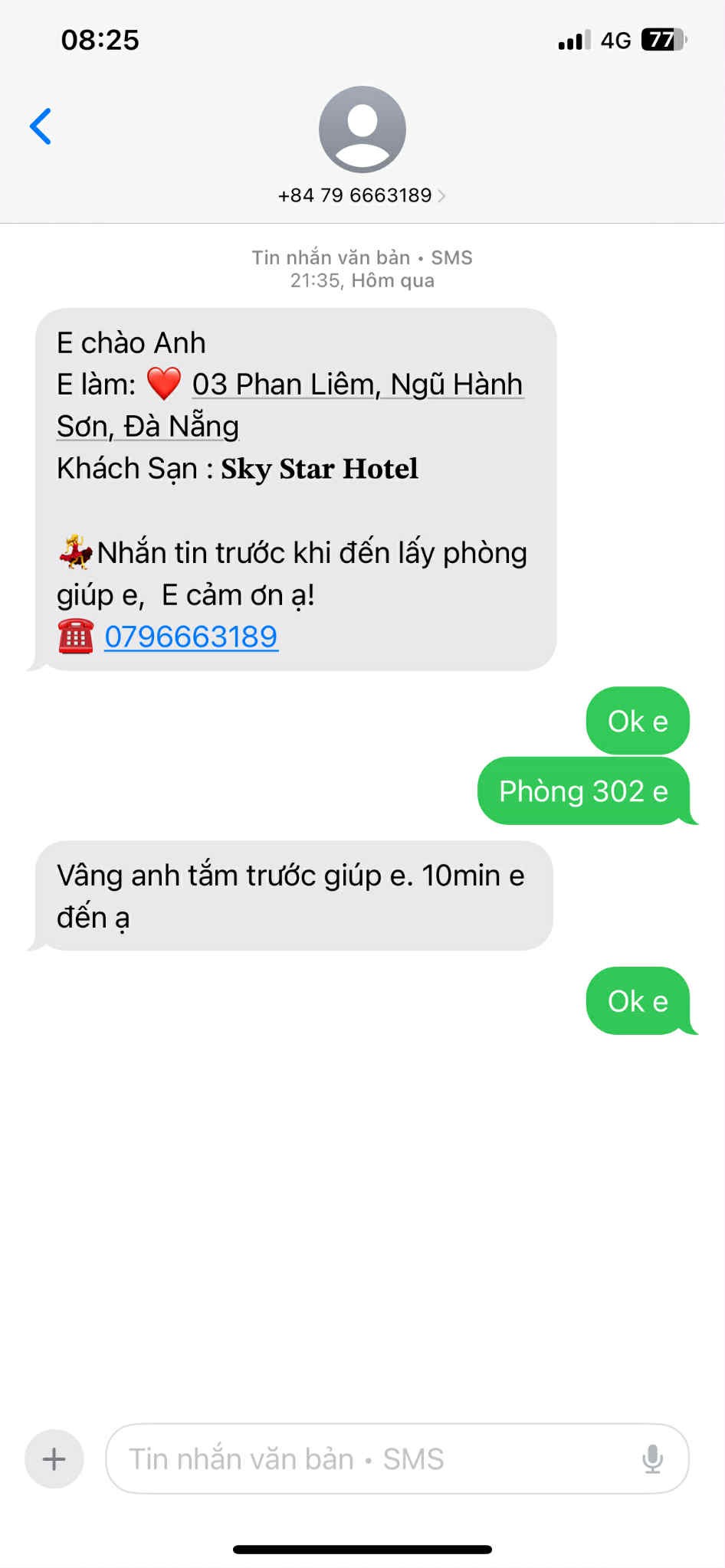Open the 03 Phan Liêm address link

(290, 405)
